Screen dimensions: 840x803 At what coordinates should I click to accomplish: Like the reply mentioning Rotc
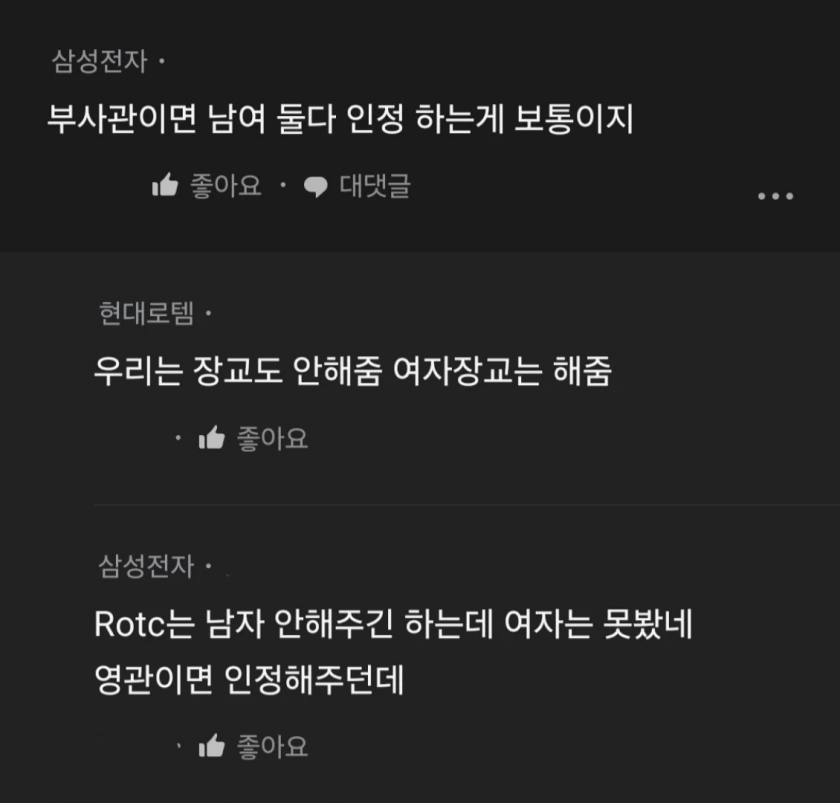click(253, 746)
